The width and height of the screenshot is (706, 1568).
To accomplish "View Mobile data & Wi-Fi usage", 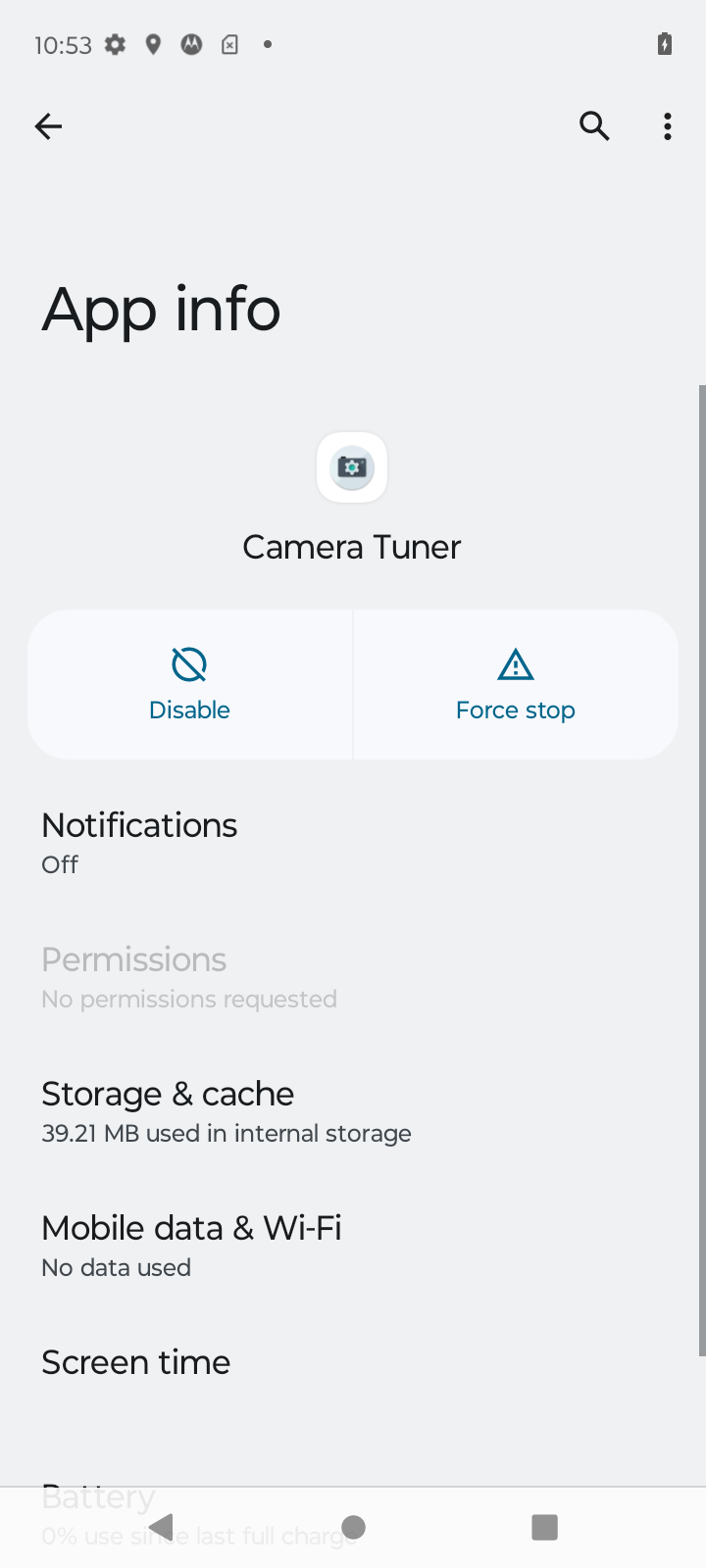I will (x=353, y=1246).
